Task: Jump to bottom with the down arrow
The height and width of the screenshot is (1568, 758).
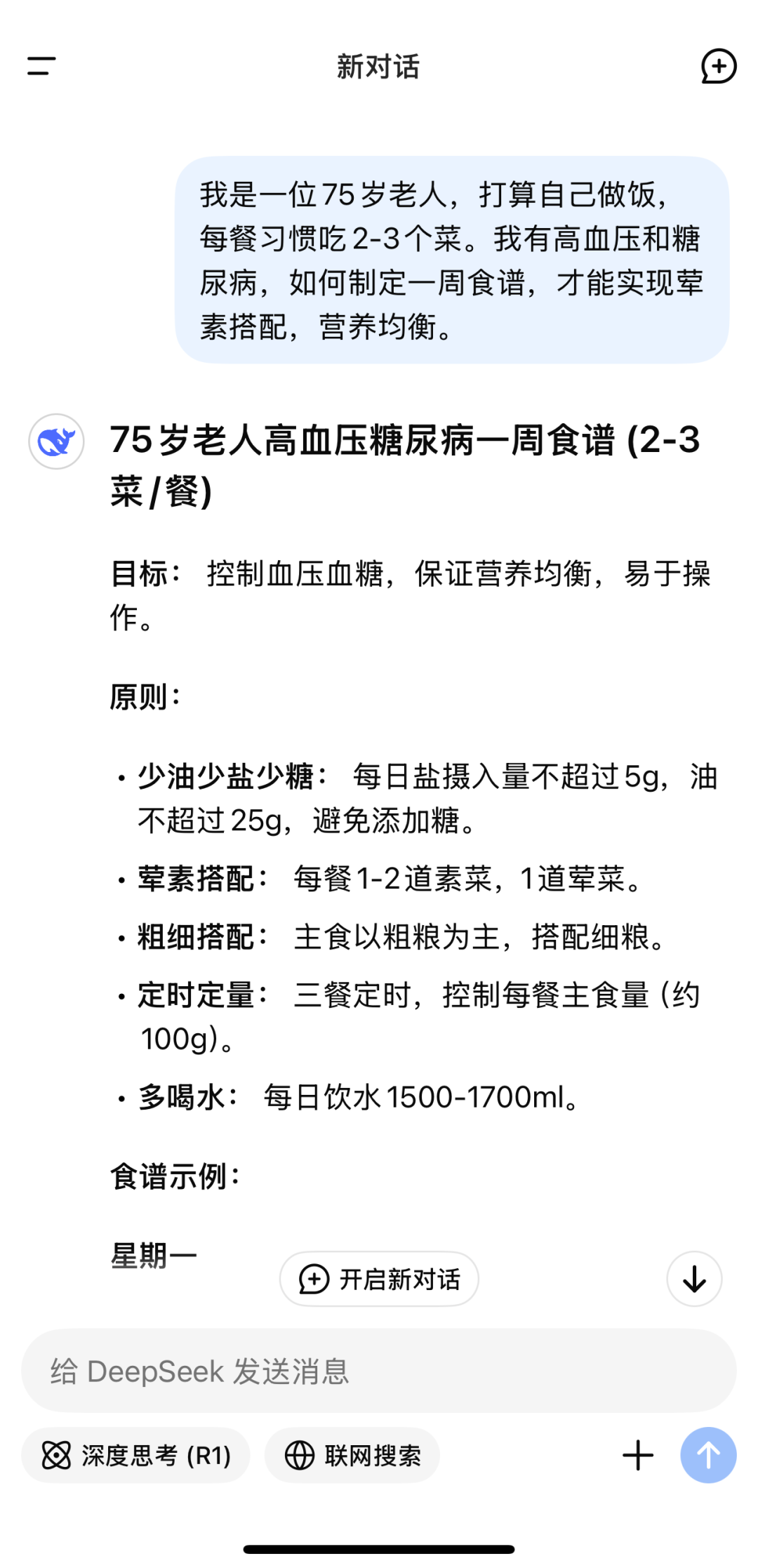Action: point(694,1279)
